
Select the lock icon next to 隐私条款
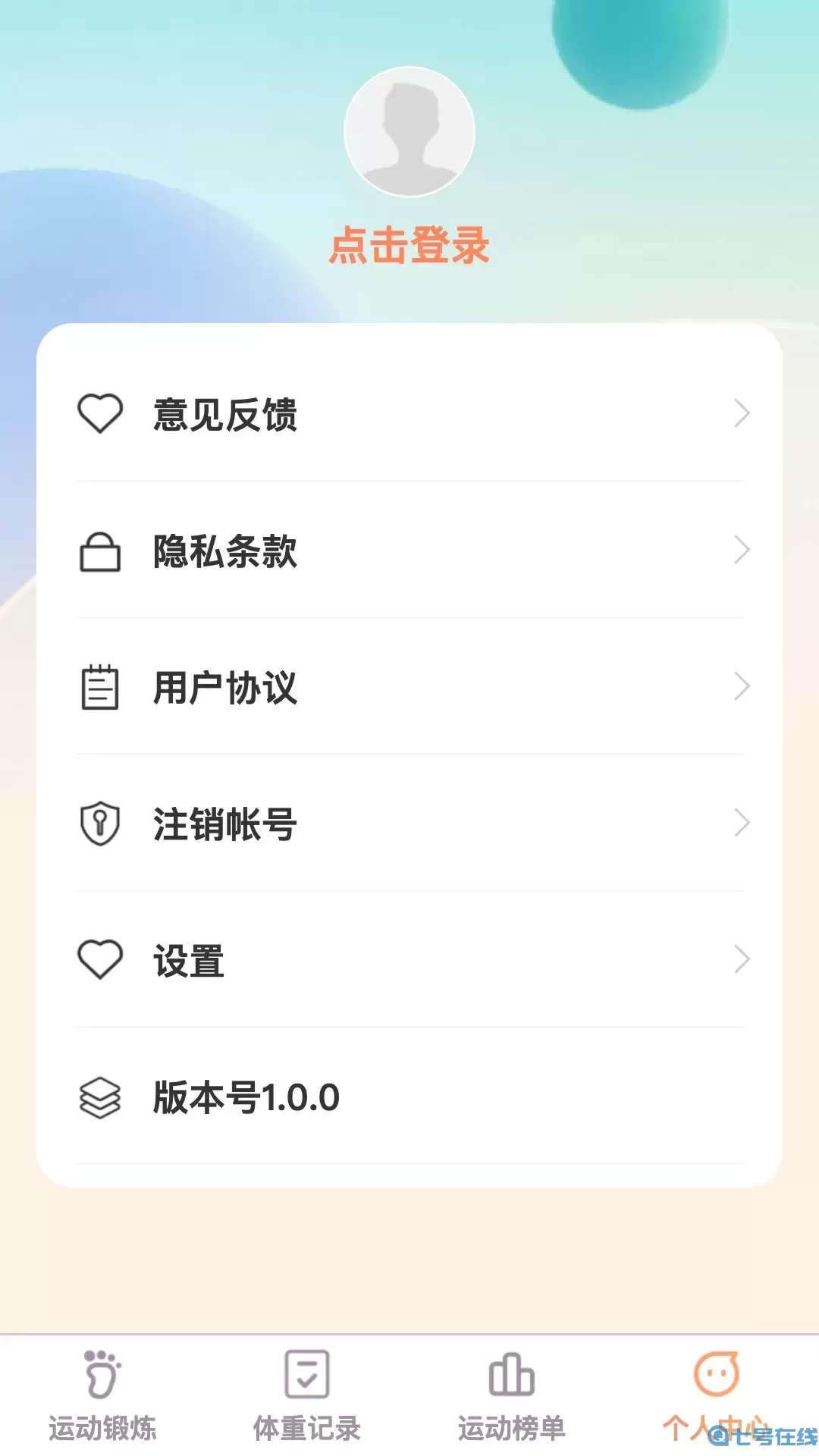[101, 551]
